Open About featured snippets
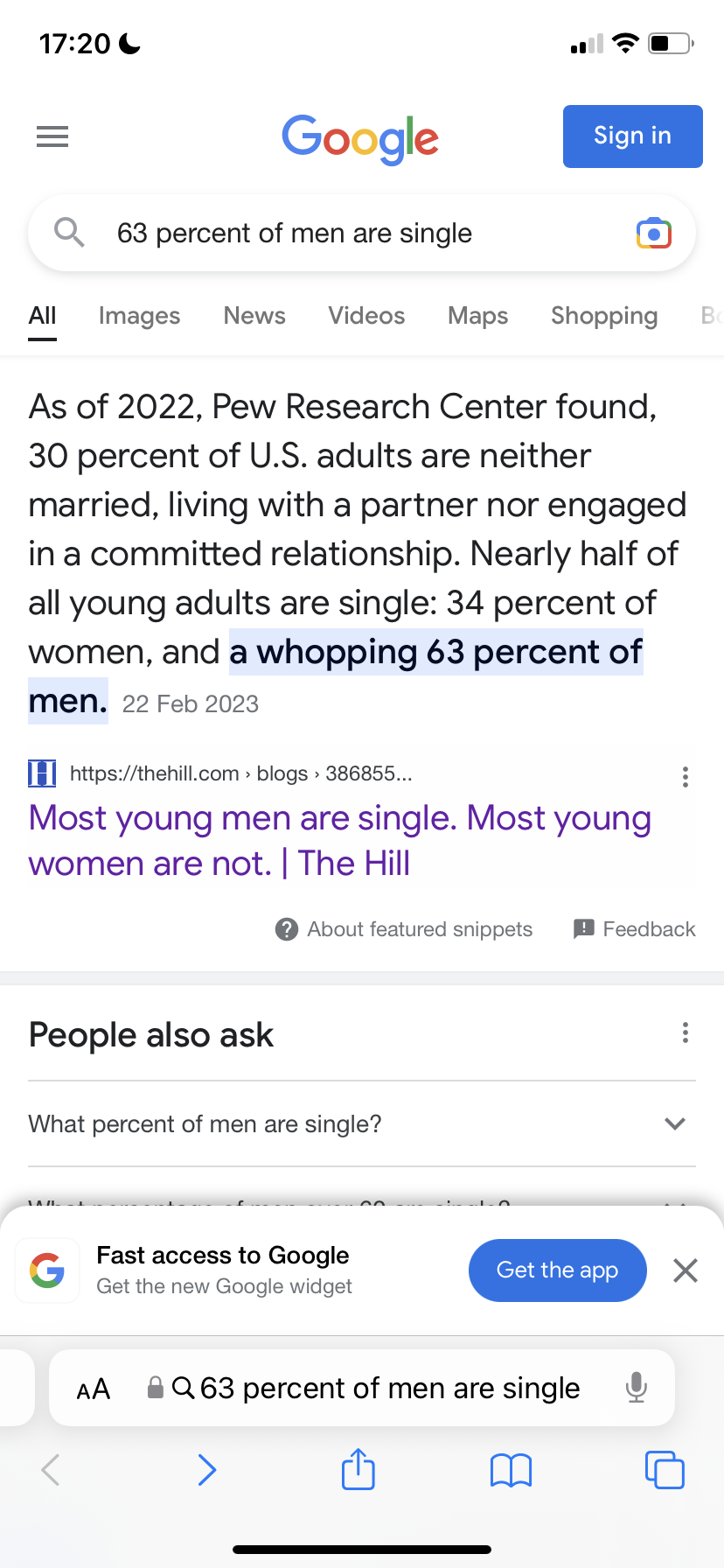The width and height of the screenshot is (724, 1568). [x=404, y=929]
